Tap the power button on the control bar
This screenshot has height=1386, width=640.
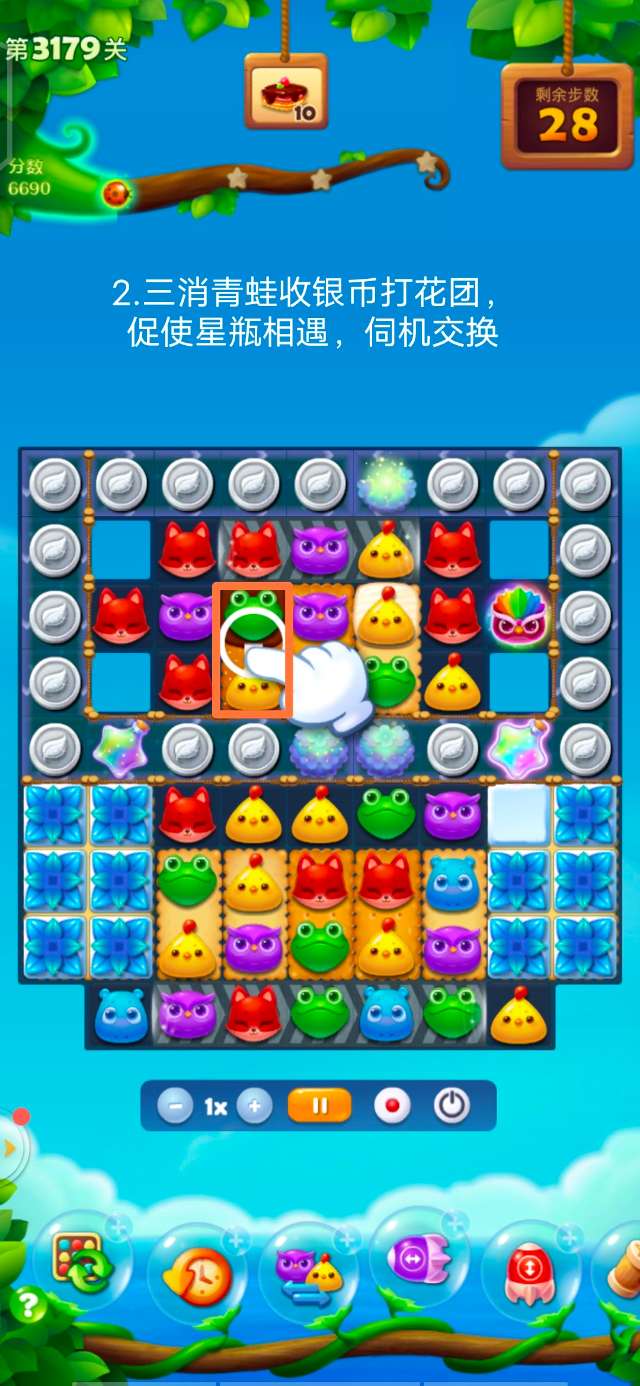(452, 1107)
